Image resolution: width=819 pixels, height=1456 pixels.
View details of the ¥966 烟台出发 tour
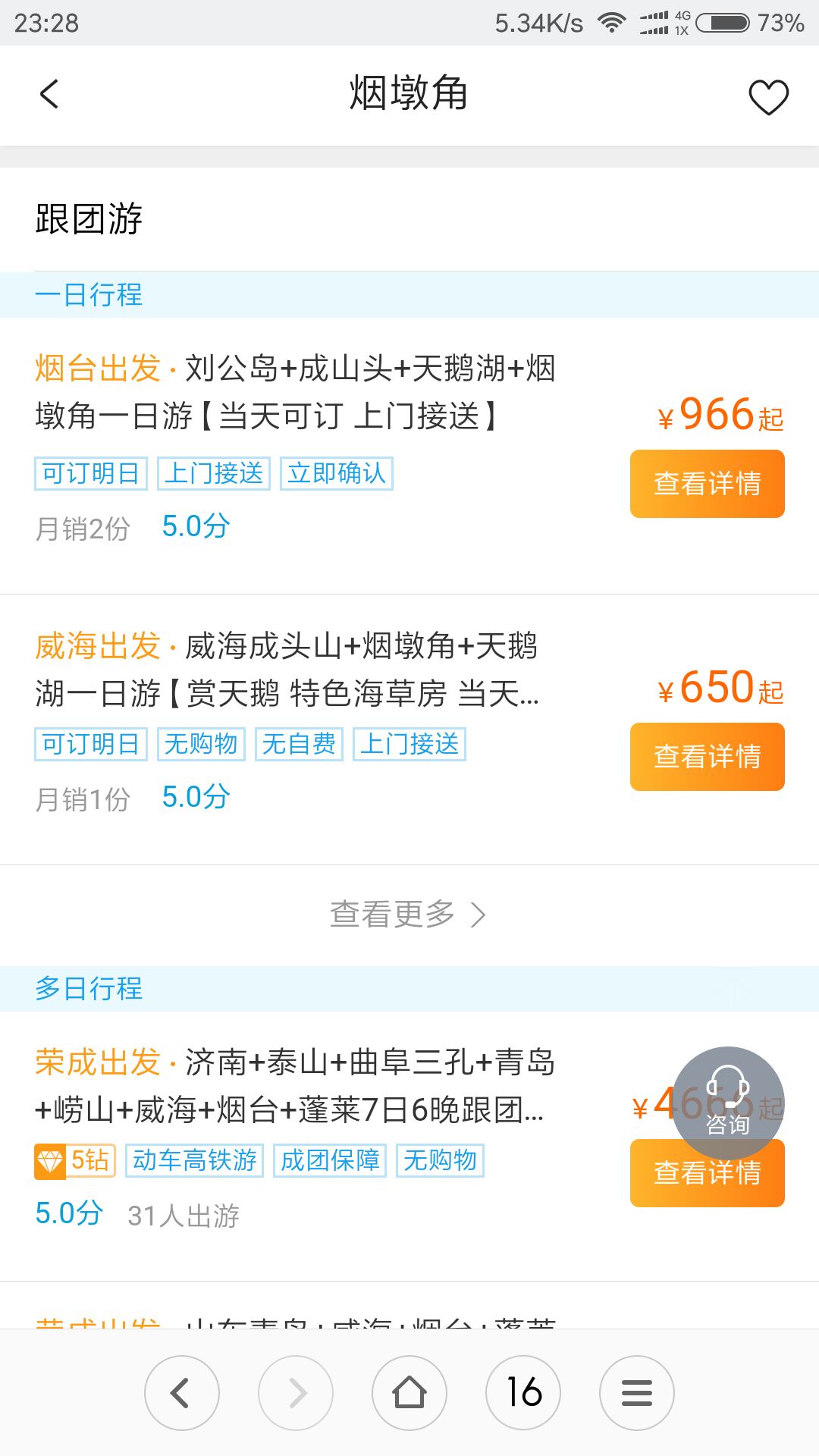707,484
